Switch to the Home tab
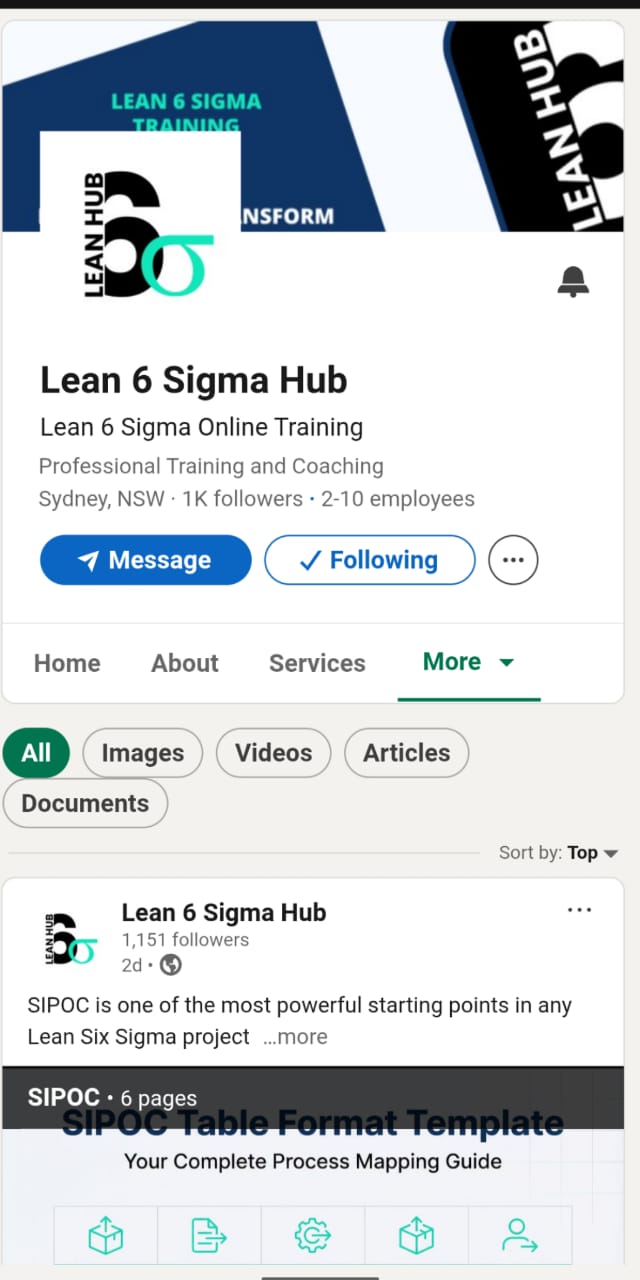This screenshot has width=640, height=1280. (x=67, y=663)
